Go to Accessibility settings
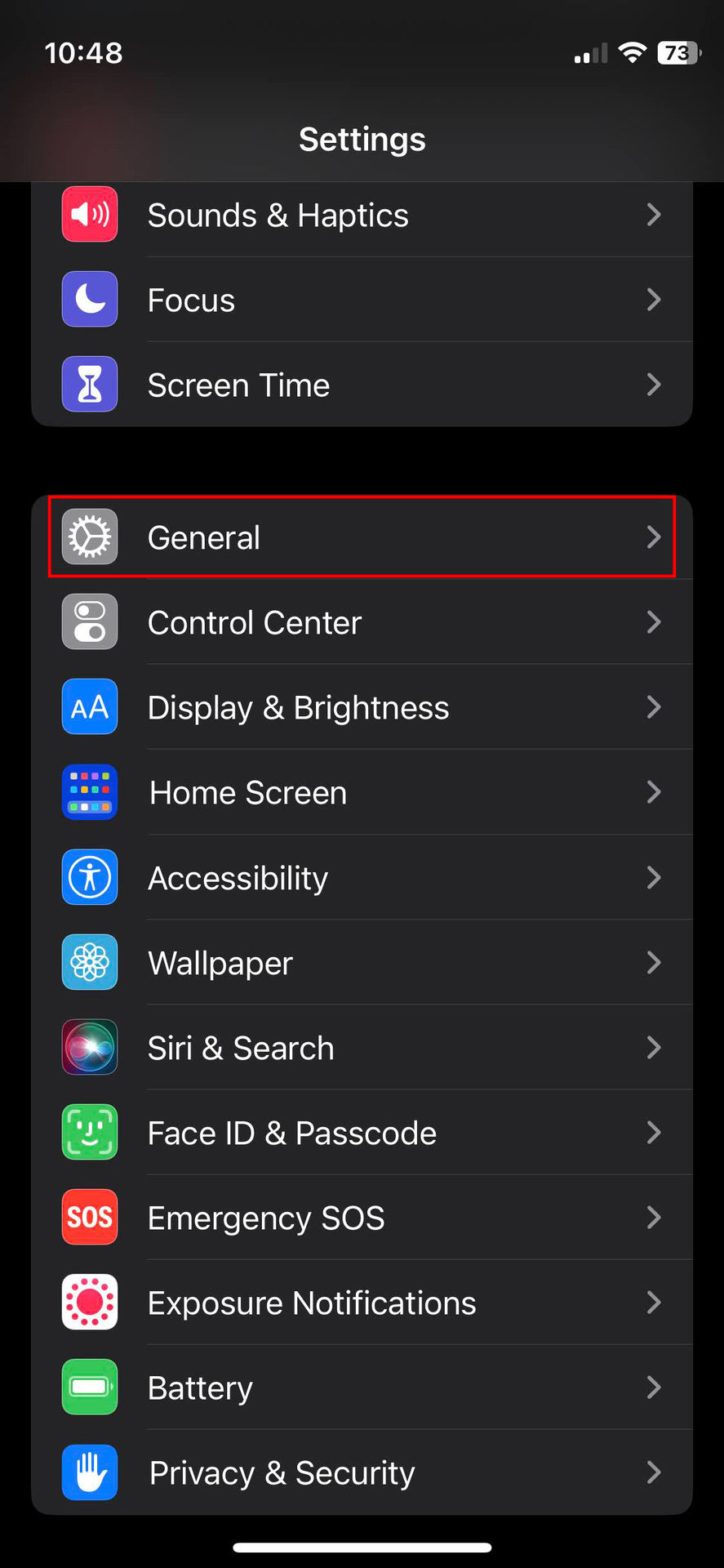 pyautogui.click(x=362, y=878)
